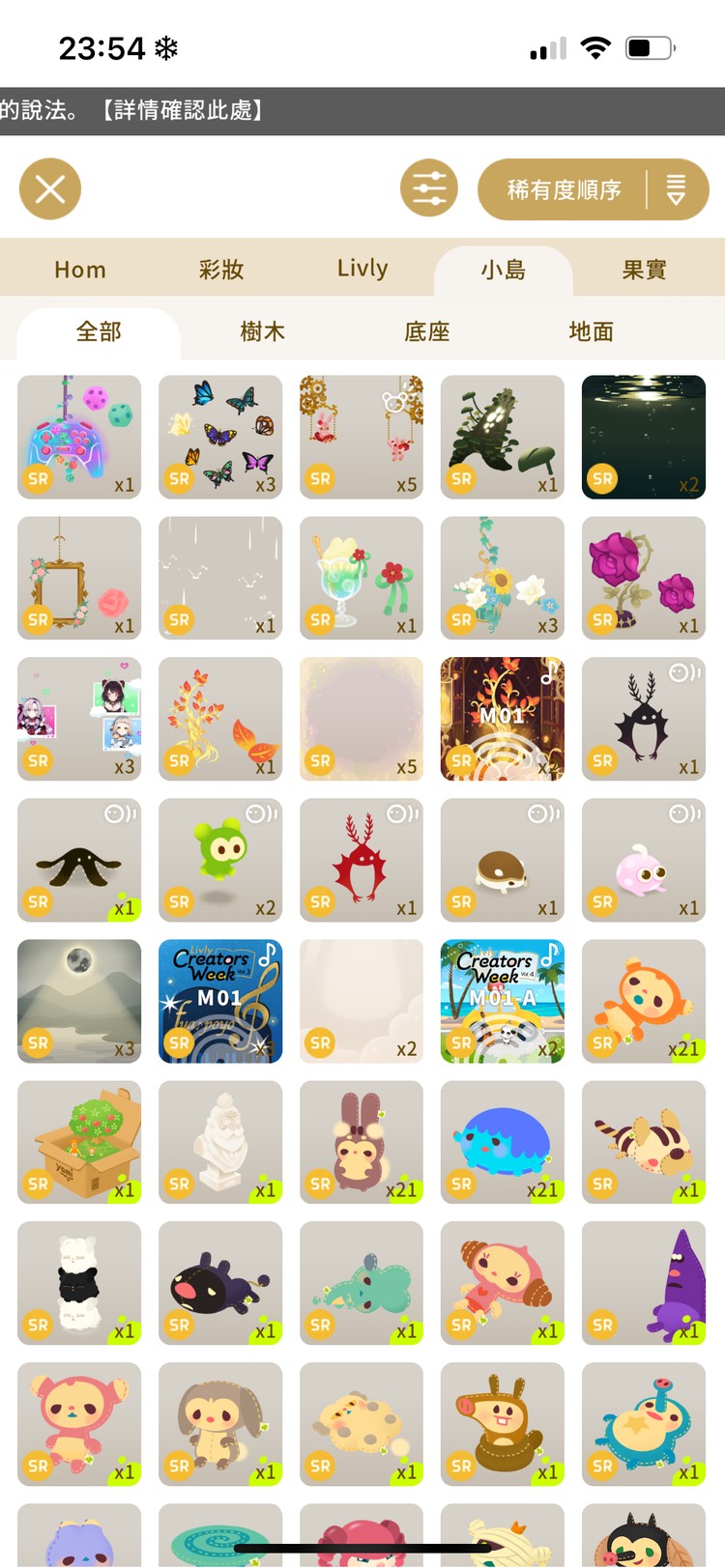Close the item inventory screen
The width and height of the screenshot is (725, 1568).
coord(50,188)
